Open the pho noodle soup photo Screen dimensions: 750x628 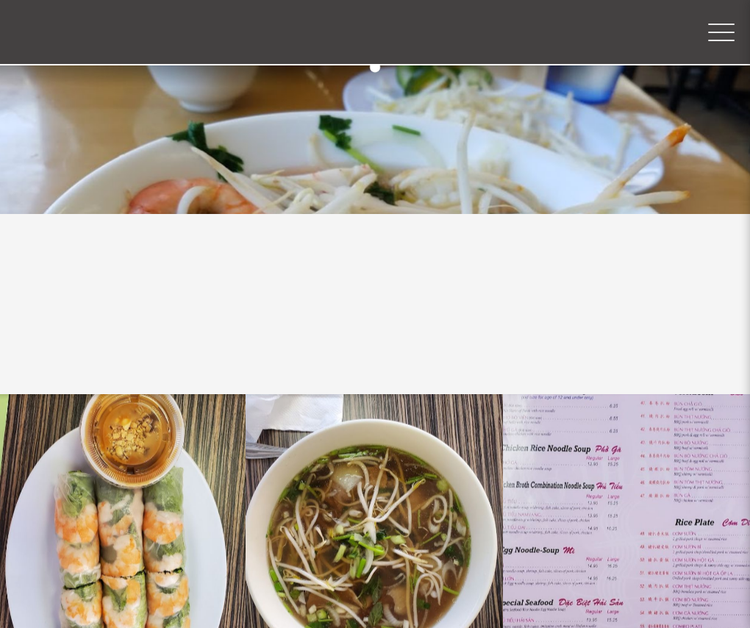[373, 511]
